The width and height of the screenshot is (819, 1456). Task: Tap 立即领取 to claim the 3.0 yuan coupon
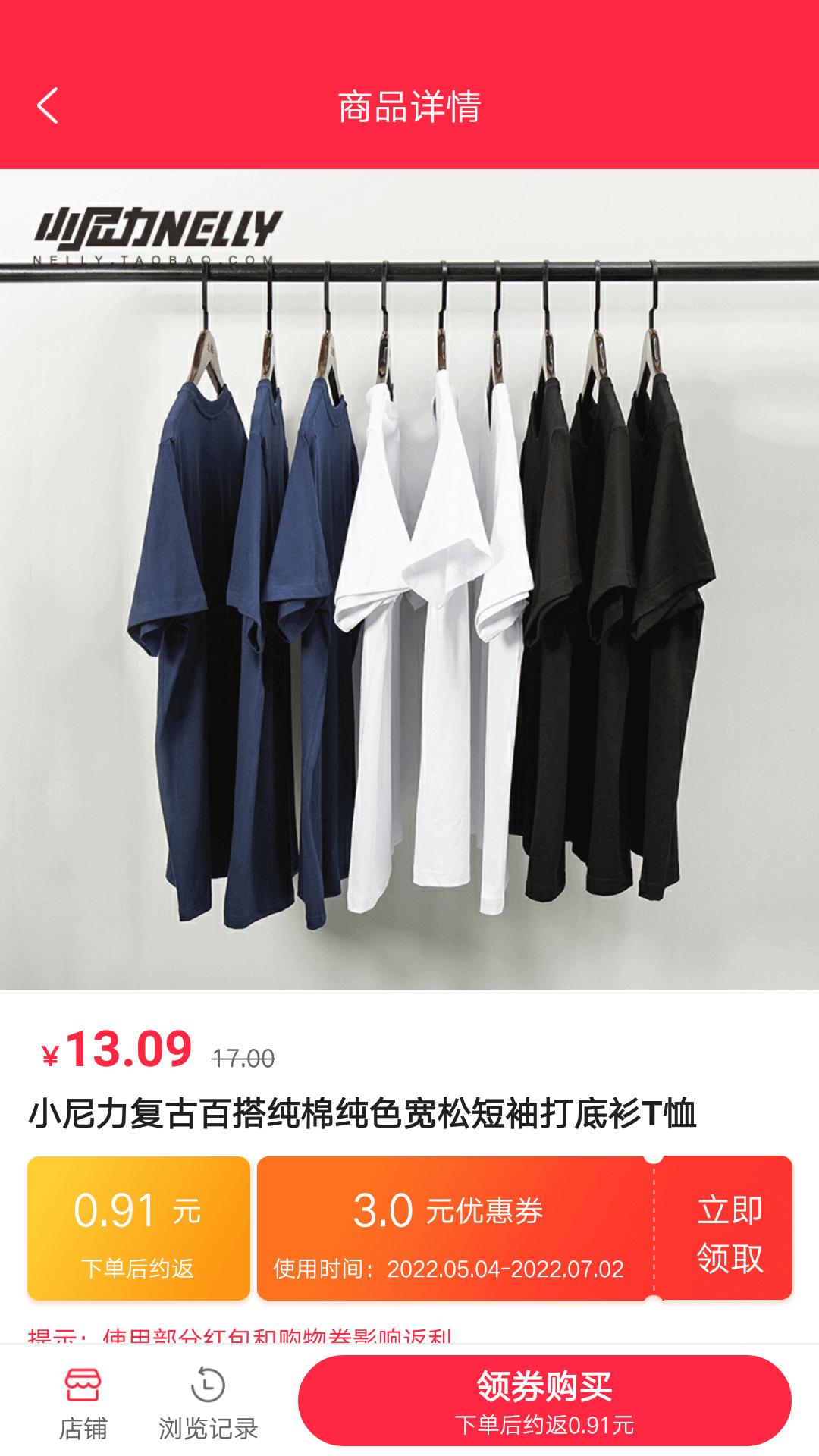728,1232
